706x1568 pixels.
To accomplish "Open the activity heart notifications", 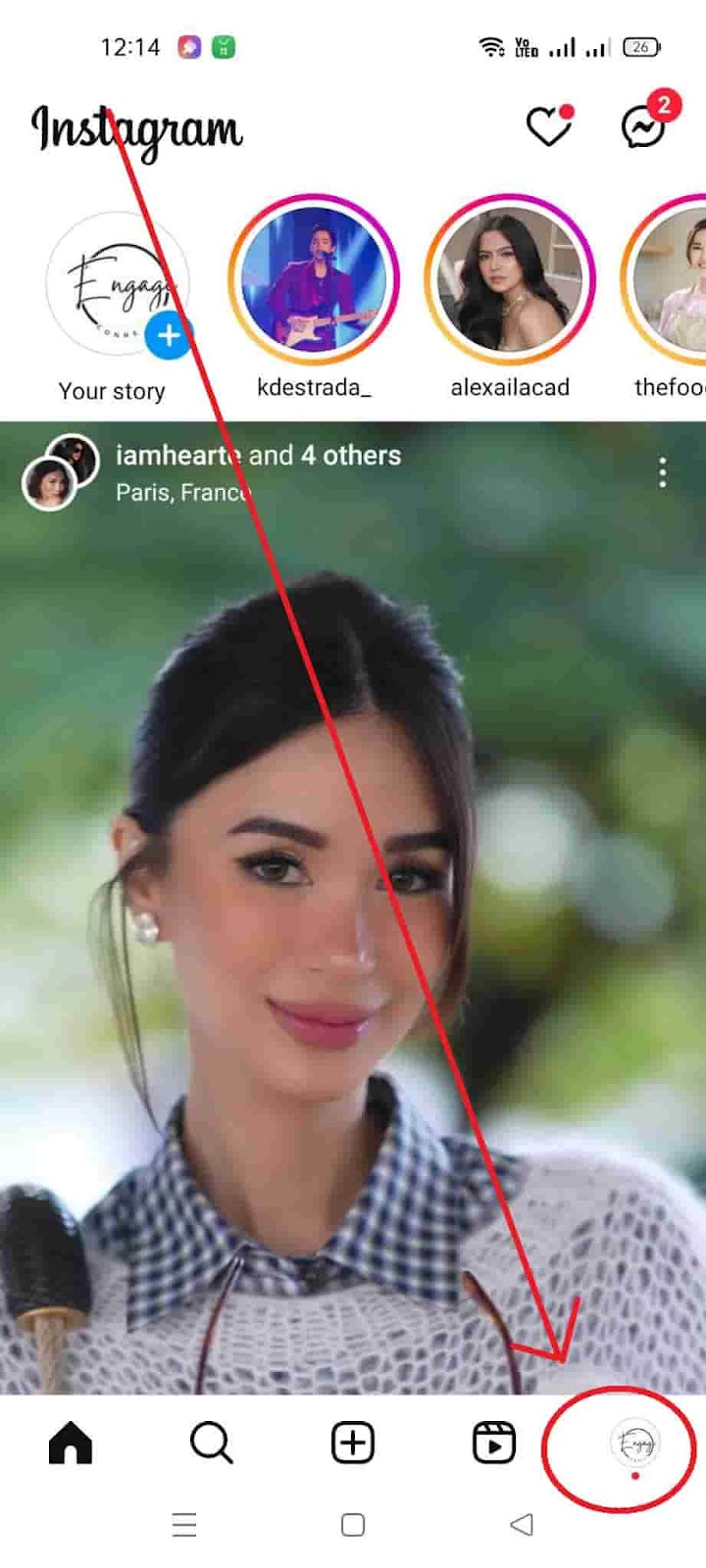I will tap(549, 126).
